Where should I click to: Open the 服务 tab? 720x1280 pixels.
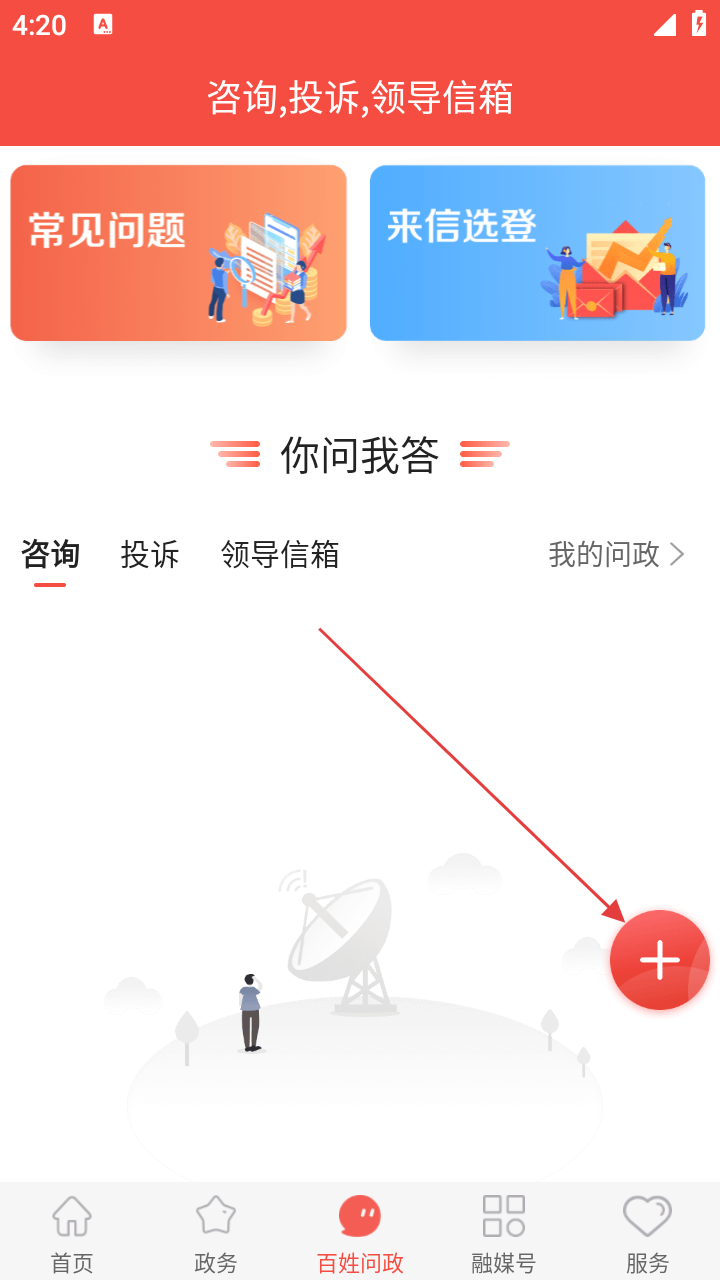pyautogui.click(x=647, y=1233)
